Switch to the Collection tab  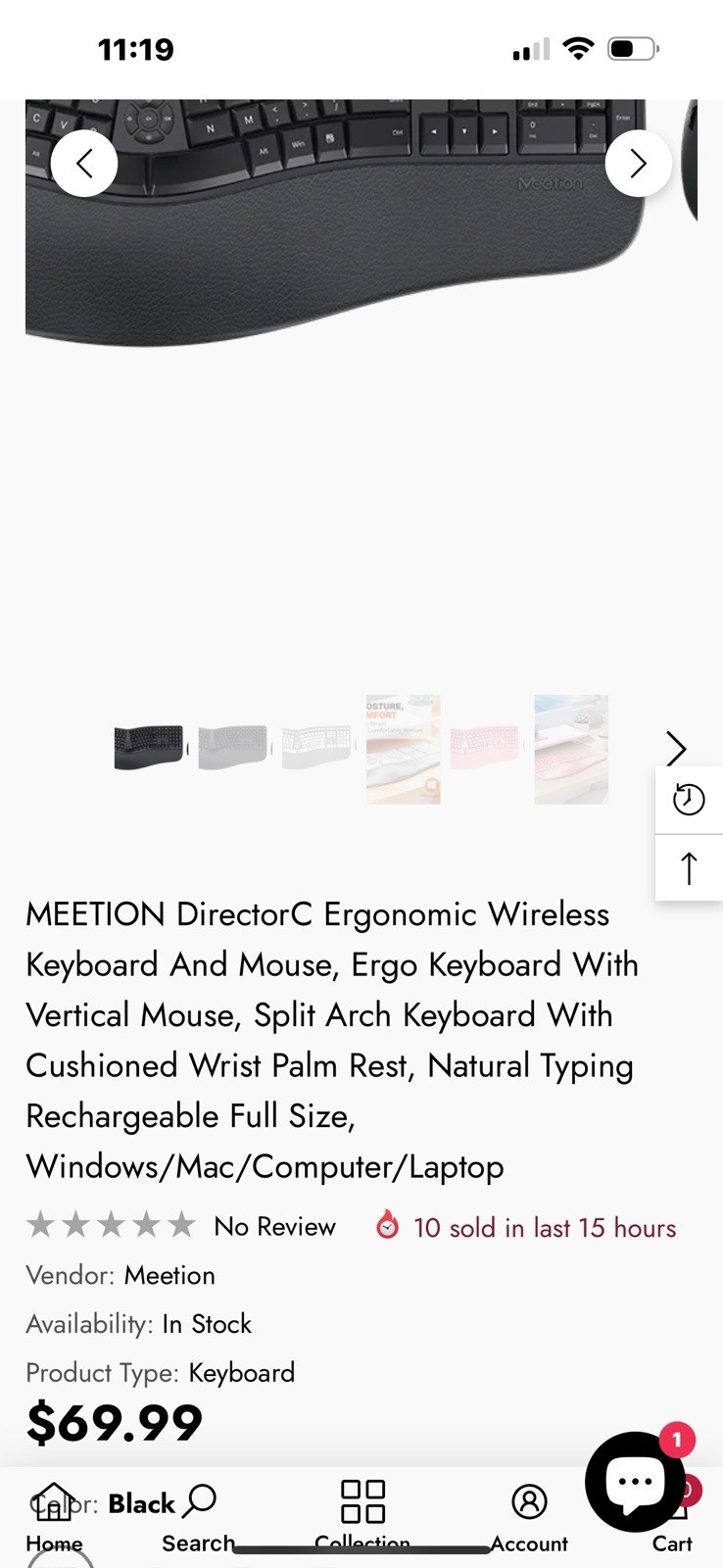(361, 1517)
